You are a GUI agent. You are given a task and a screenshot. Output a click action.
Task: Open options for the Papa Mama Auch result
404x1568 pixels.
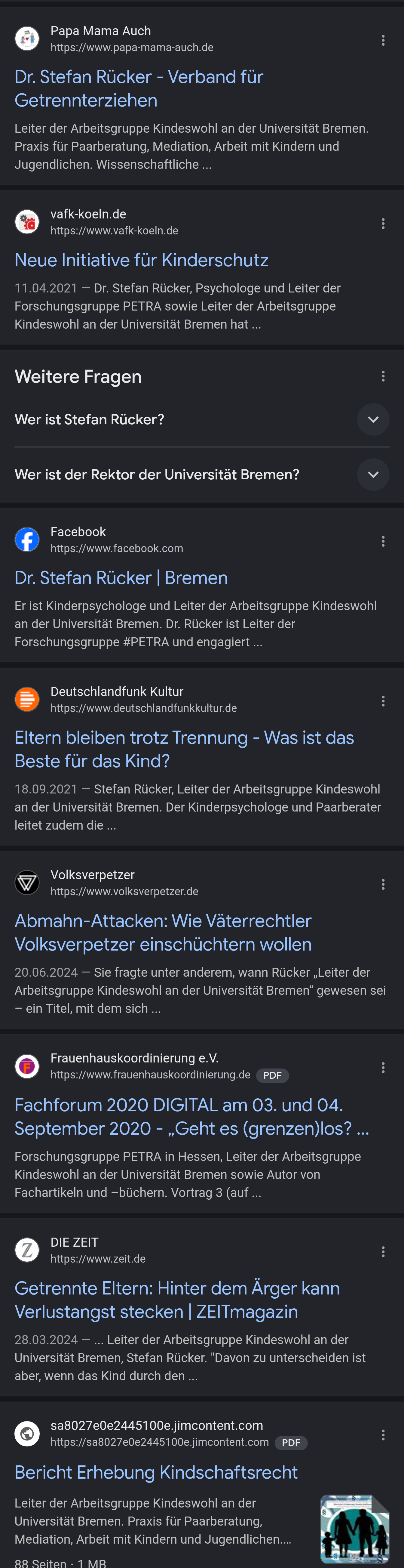point(383,40)
